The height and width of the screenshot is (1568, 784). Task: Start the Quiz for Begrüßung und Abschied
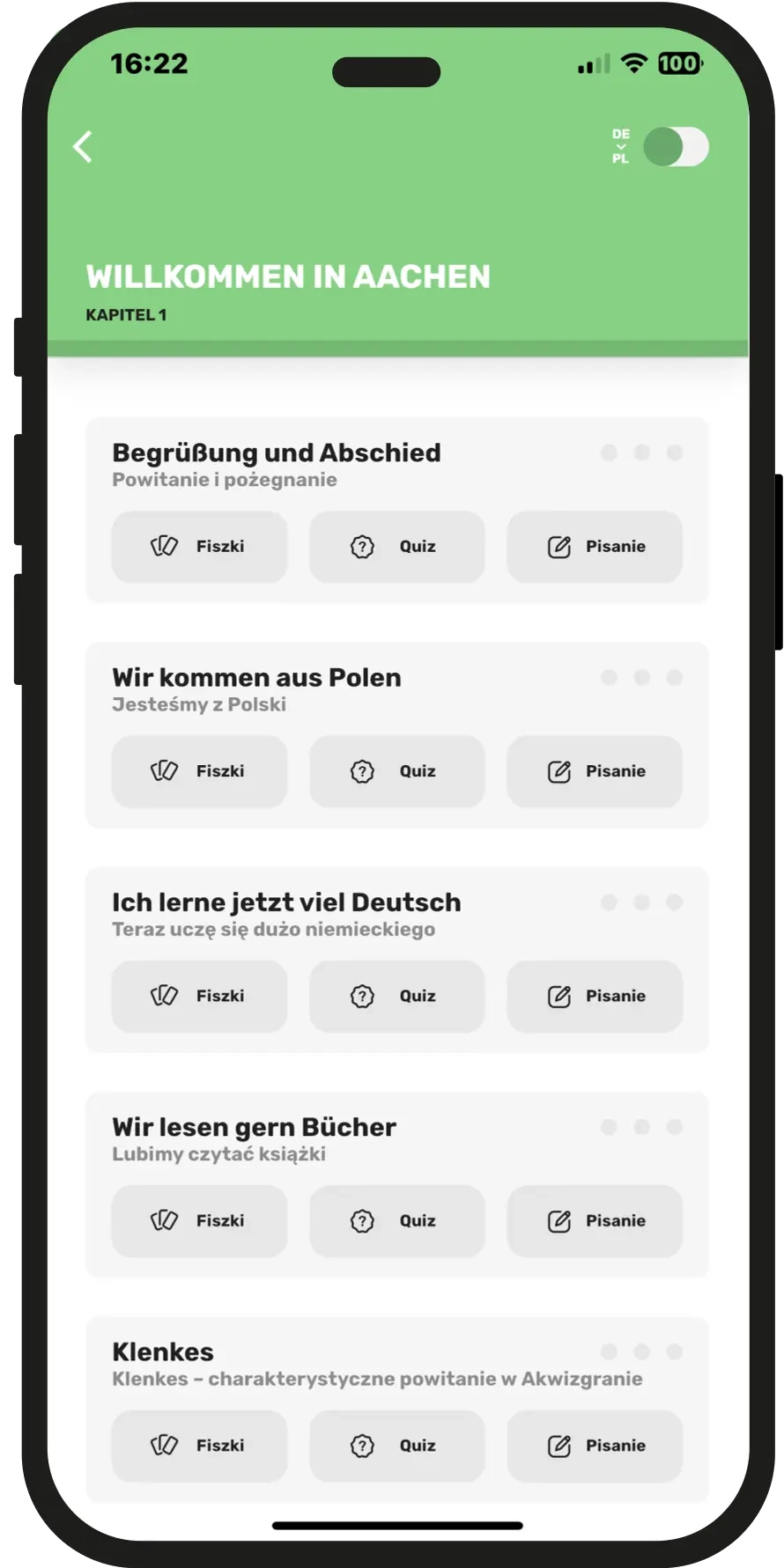396,547
